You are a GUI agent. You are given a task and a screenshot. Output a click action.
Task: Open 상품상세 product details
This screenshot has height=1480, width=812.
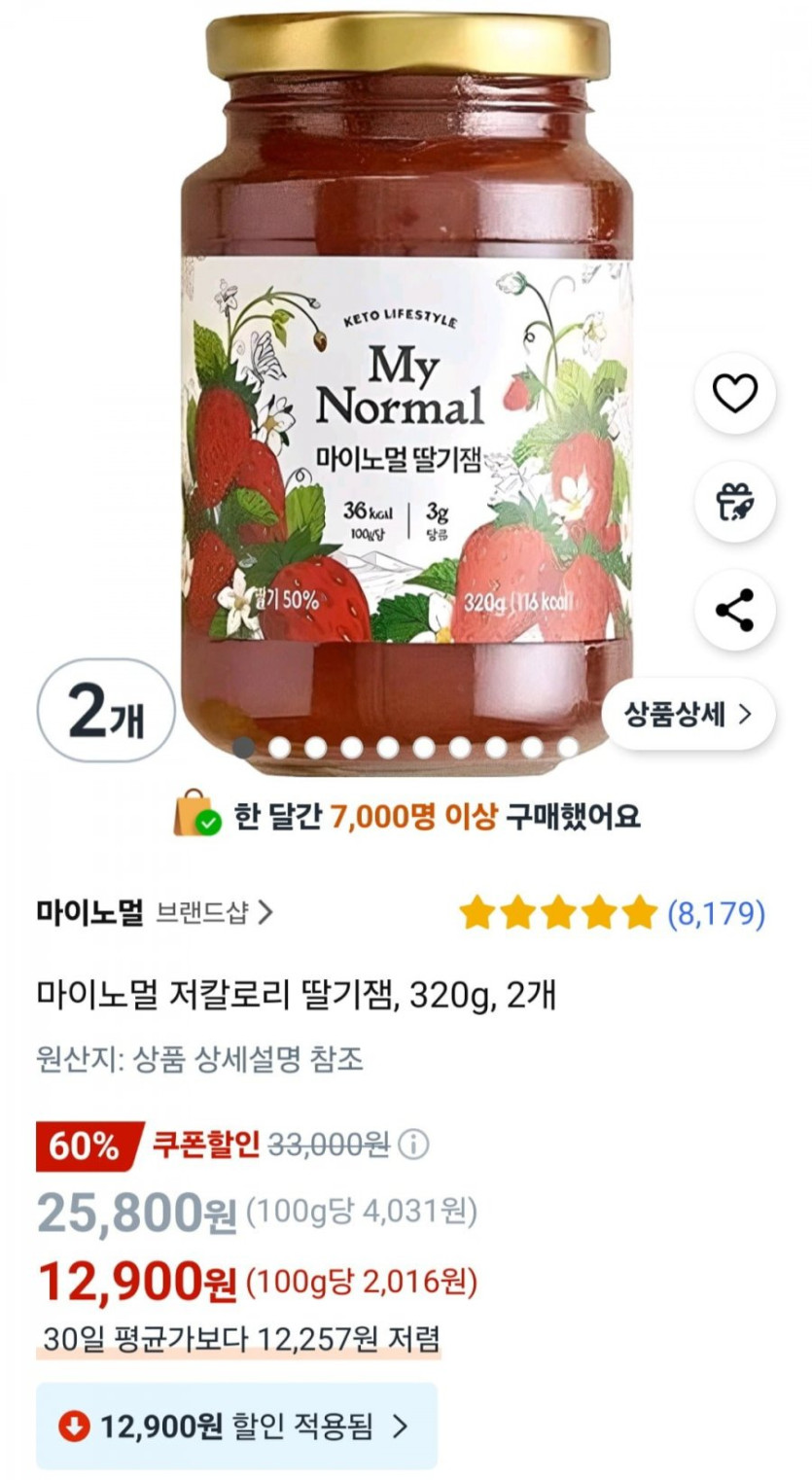[x=688, y=715]
